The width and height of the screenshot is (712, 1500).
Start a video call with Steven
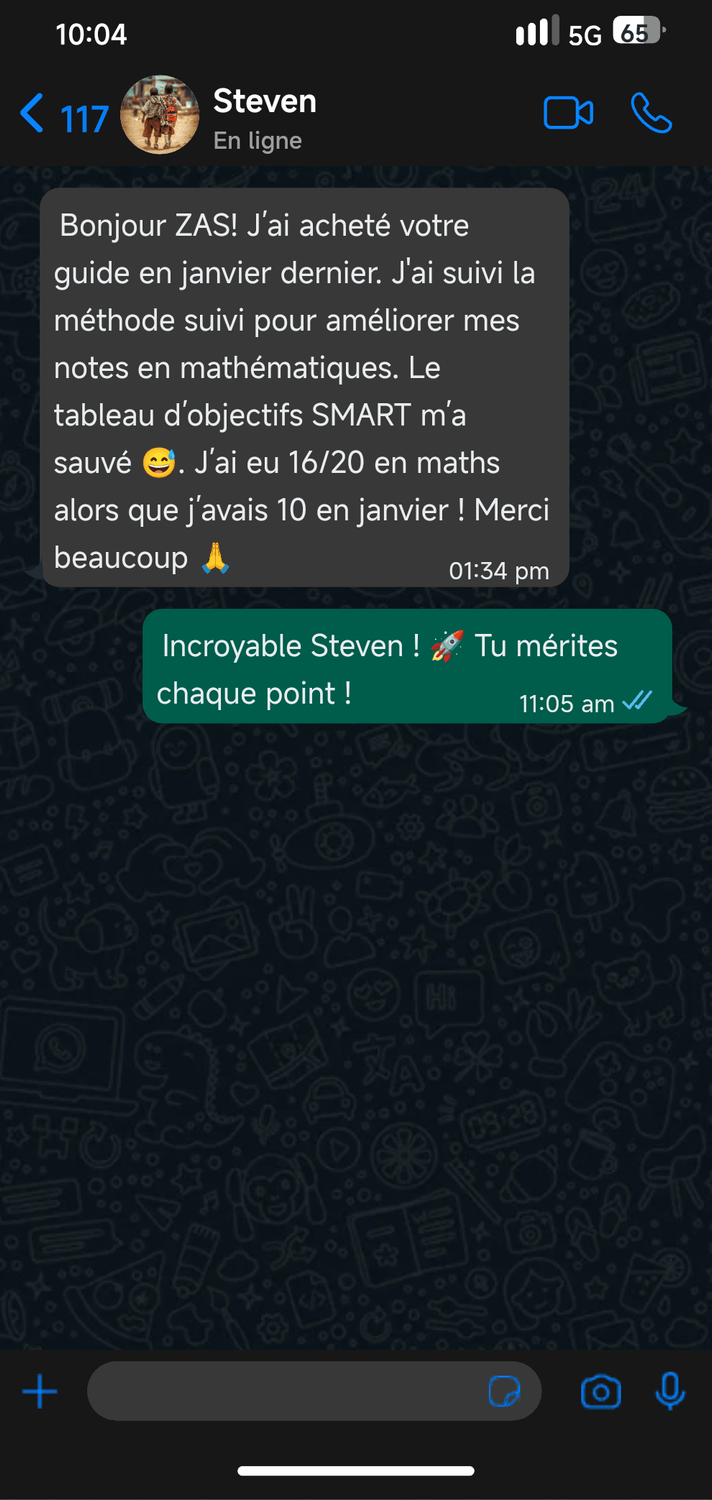[569, 114]
